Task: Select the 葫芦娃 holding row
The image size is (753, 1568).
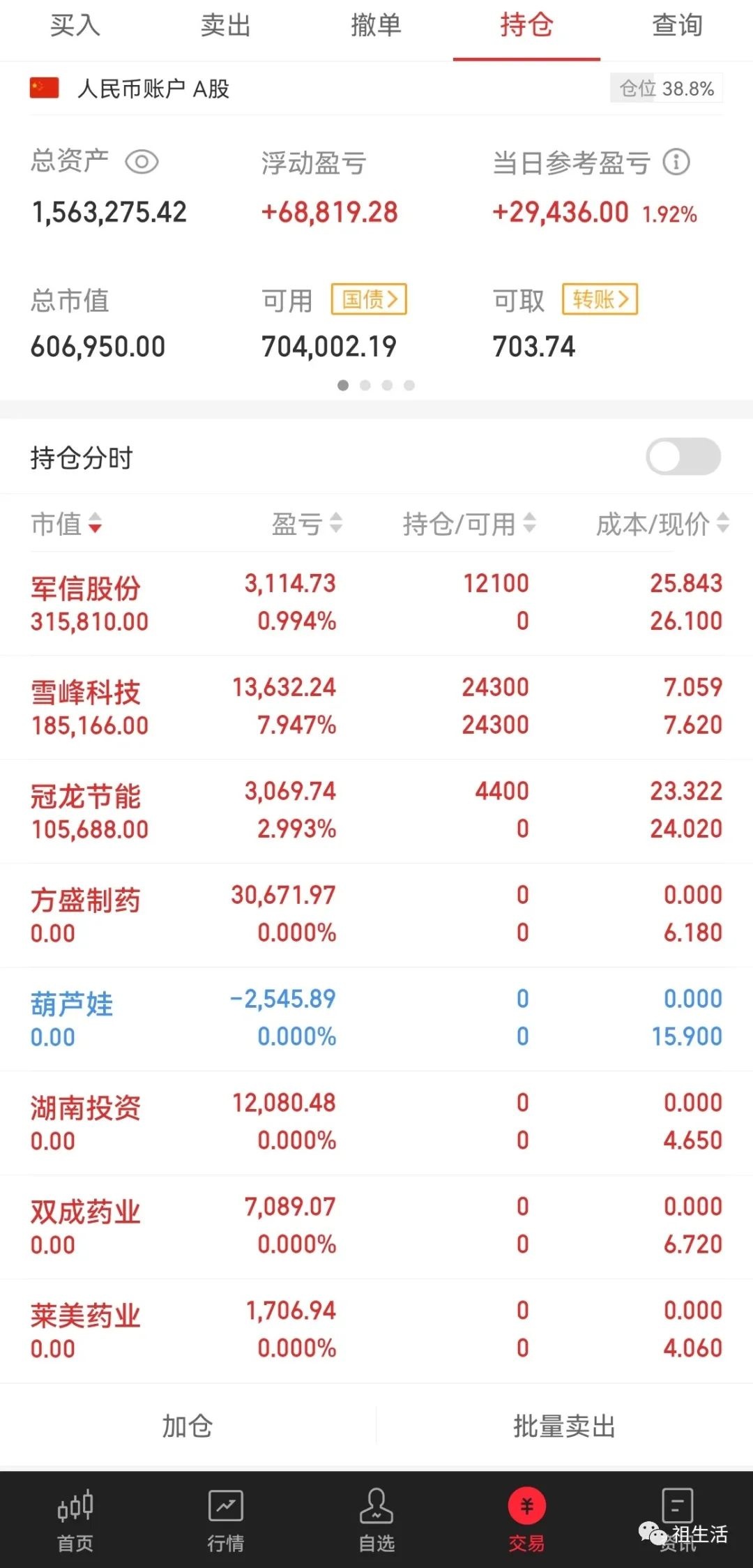Action: [376, 1018]
